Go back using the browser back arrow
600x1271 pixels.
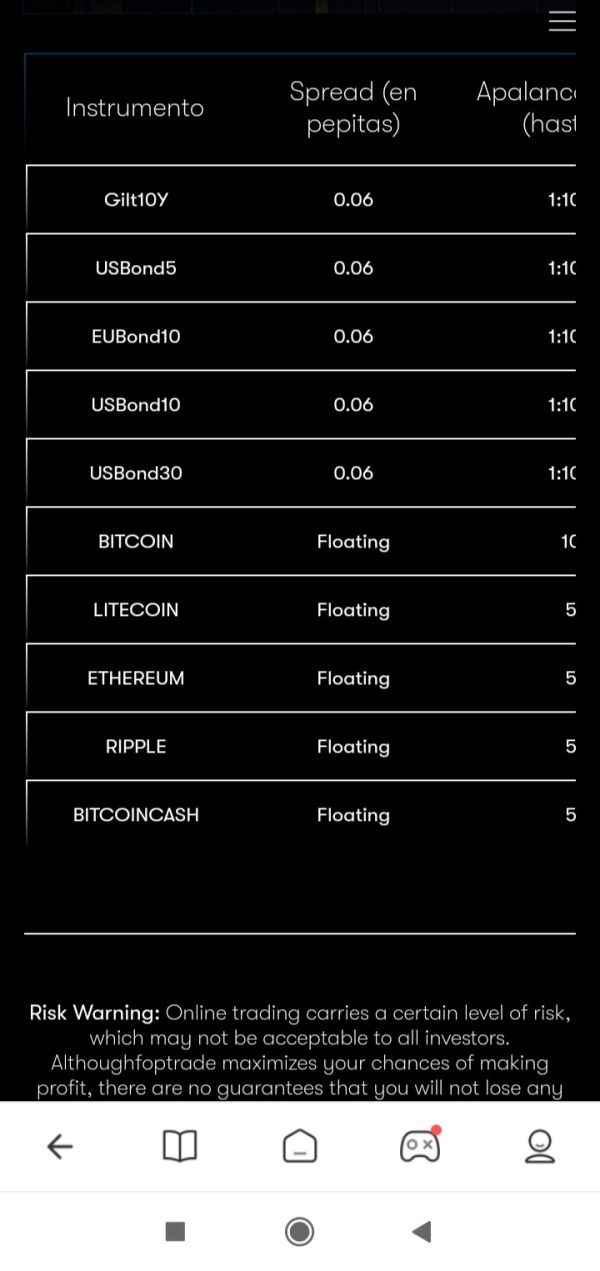[x=60, y=1146]
